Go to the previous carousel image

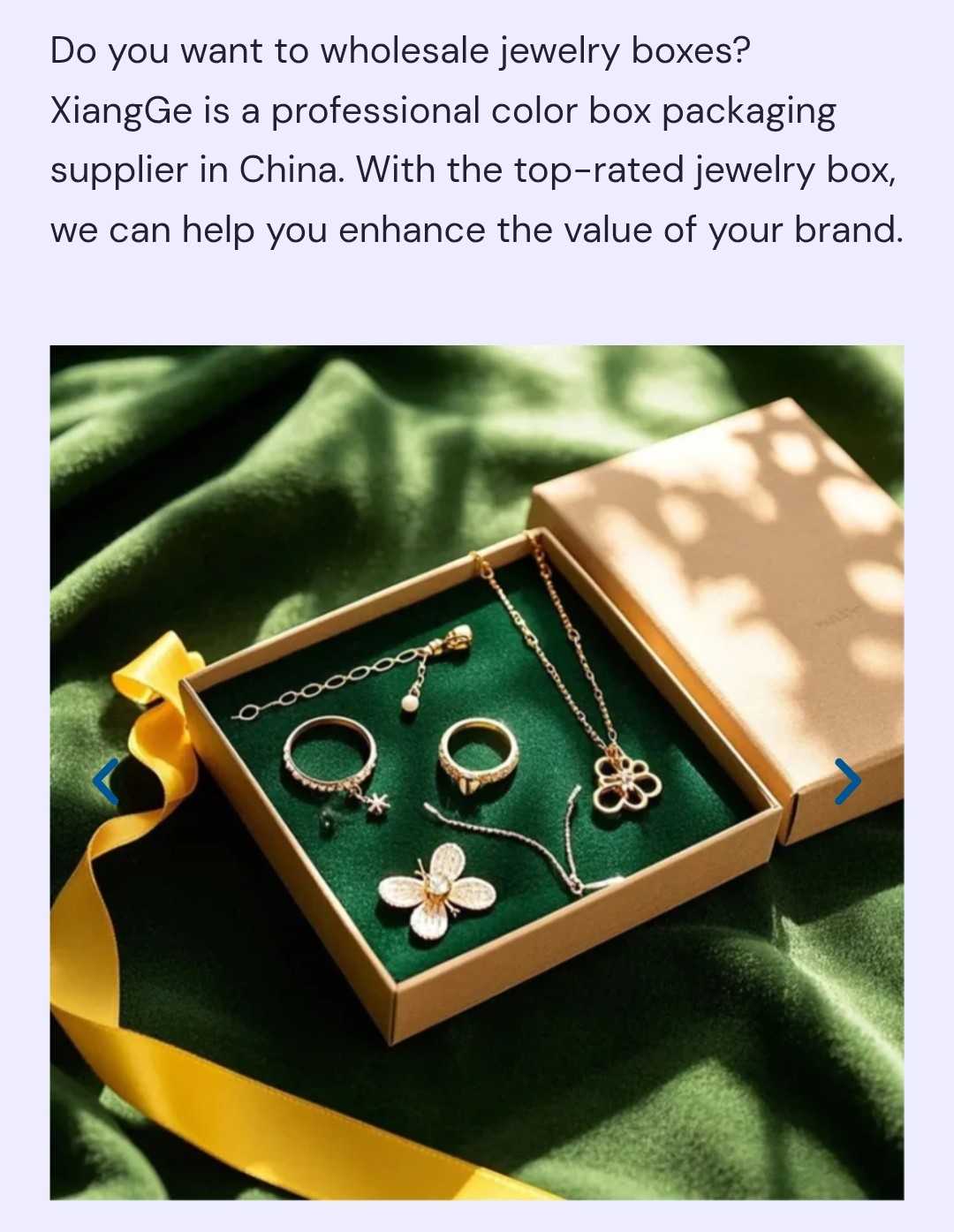106,782
